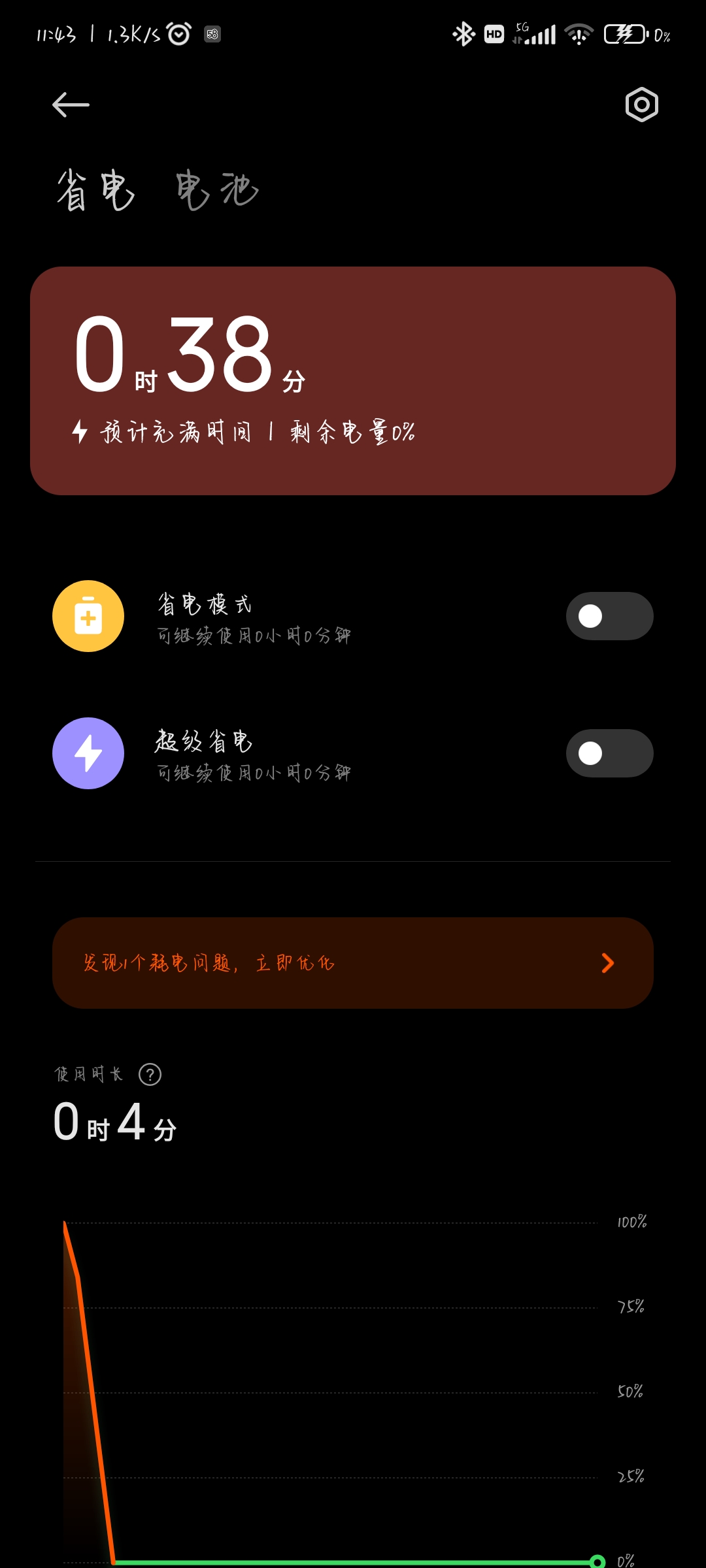Screen dimensions: 706x1568
Task: Turn on the 超级省电 switch
Action: [609, 753]
